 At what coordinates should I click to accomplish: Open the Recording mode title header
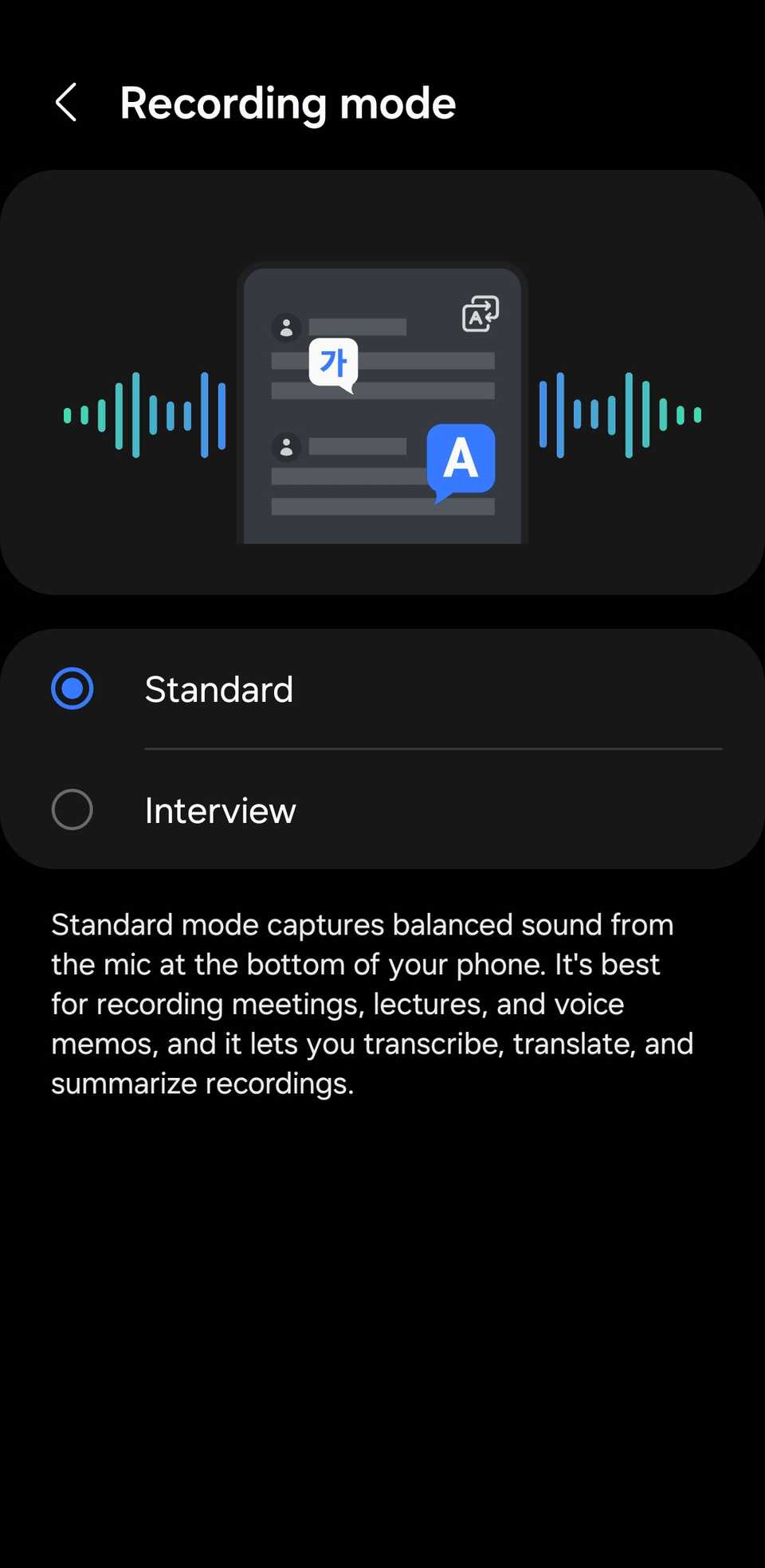288,103
